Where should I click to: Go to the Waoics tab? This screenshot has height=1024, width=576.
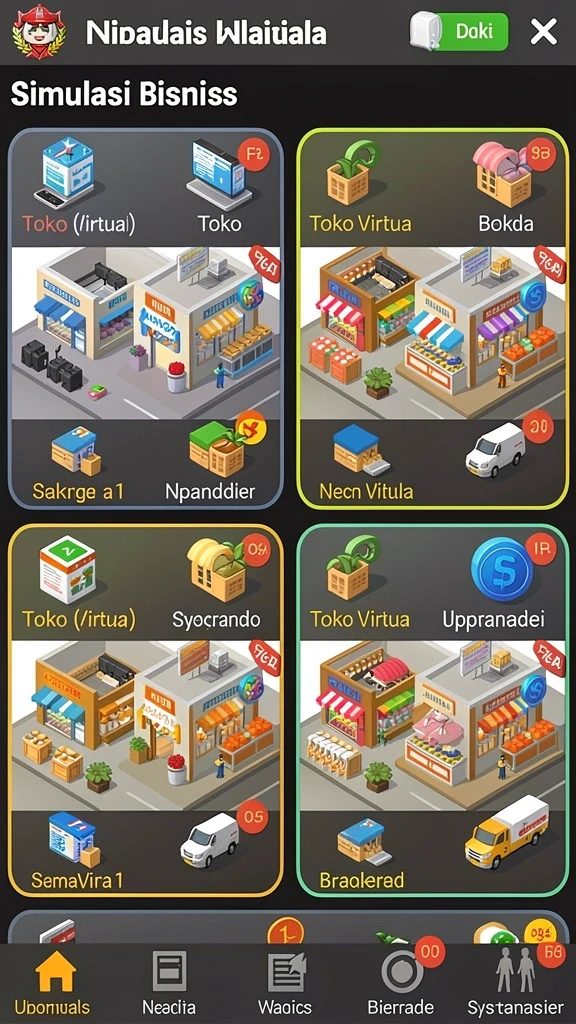click(285, 981)
